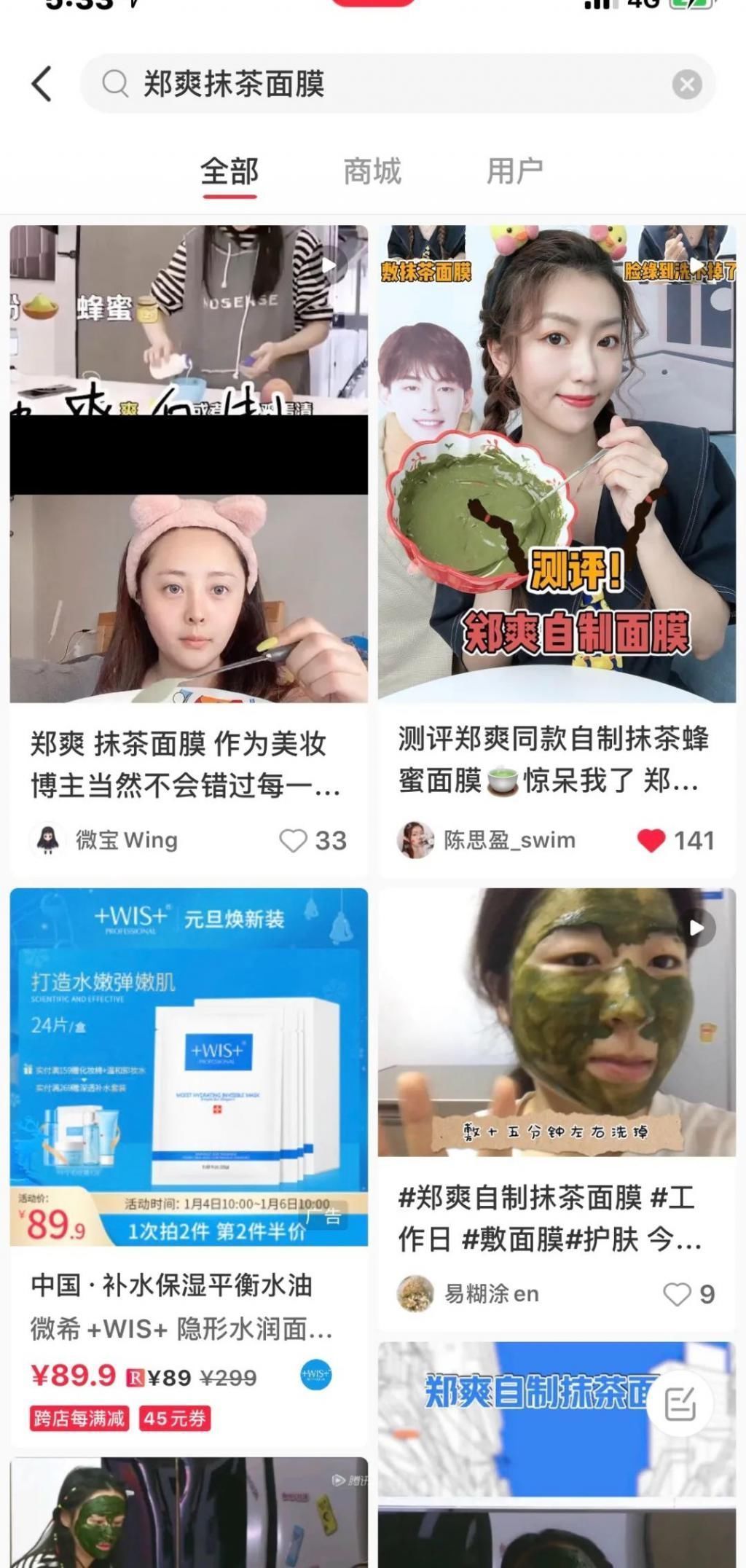Switch to the 用户 tab

pyautogui.click(x=515, y=172)
